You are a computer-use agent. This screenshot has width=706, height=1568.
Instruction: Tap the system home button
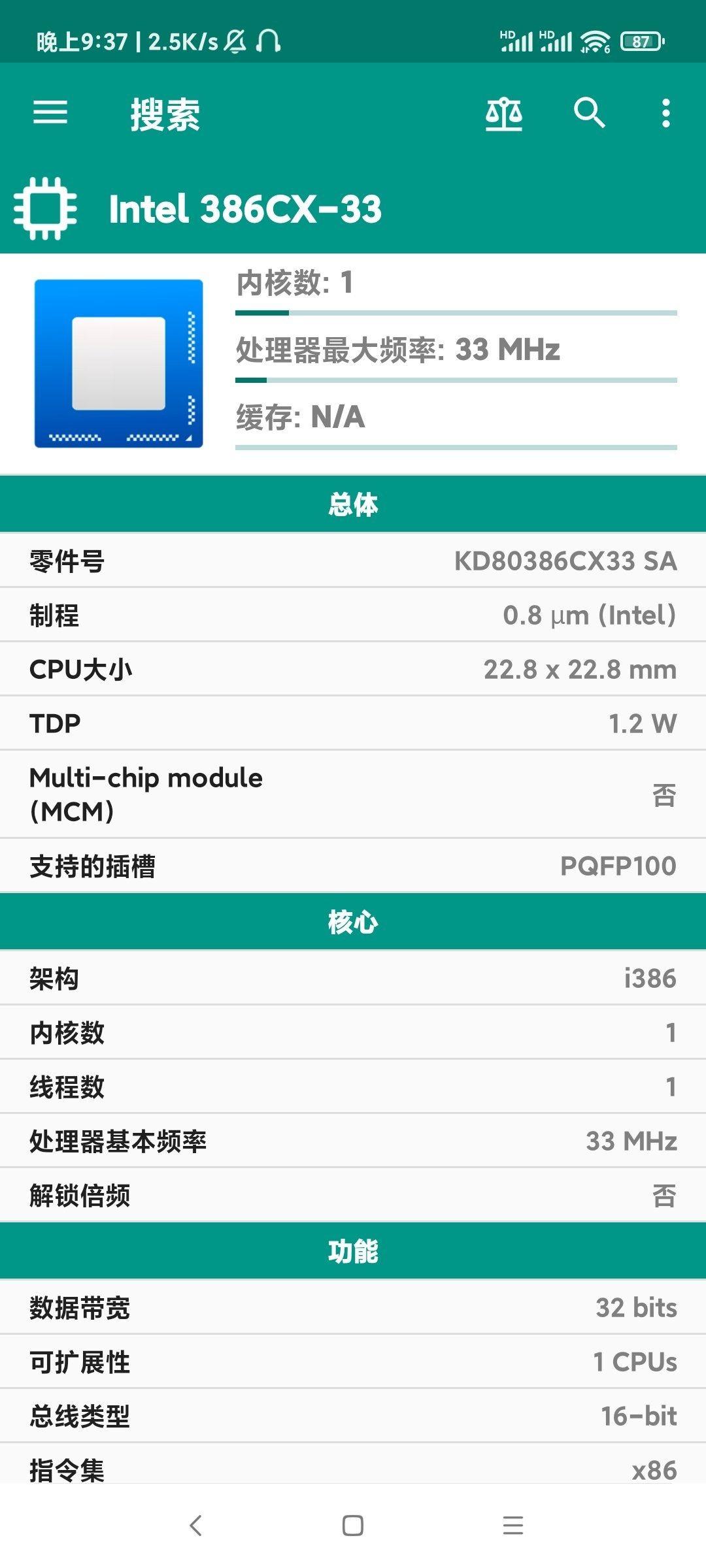(x=353, y=1526)
